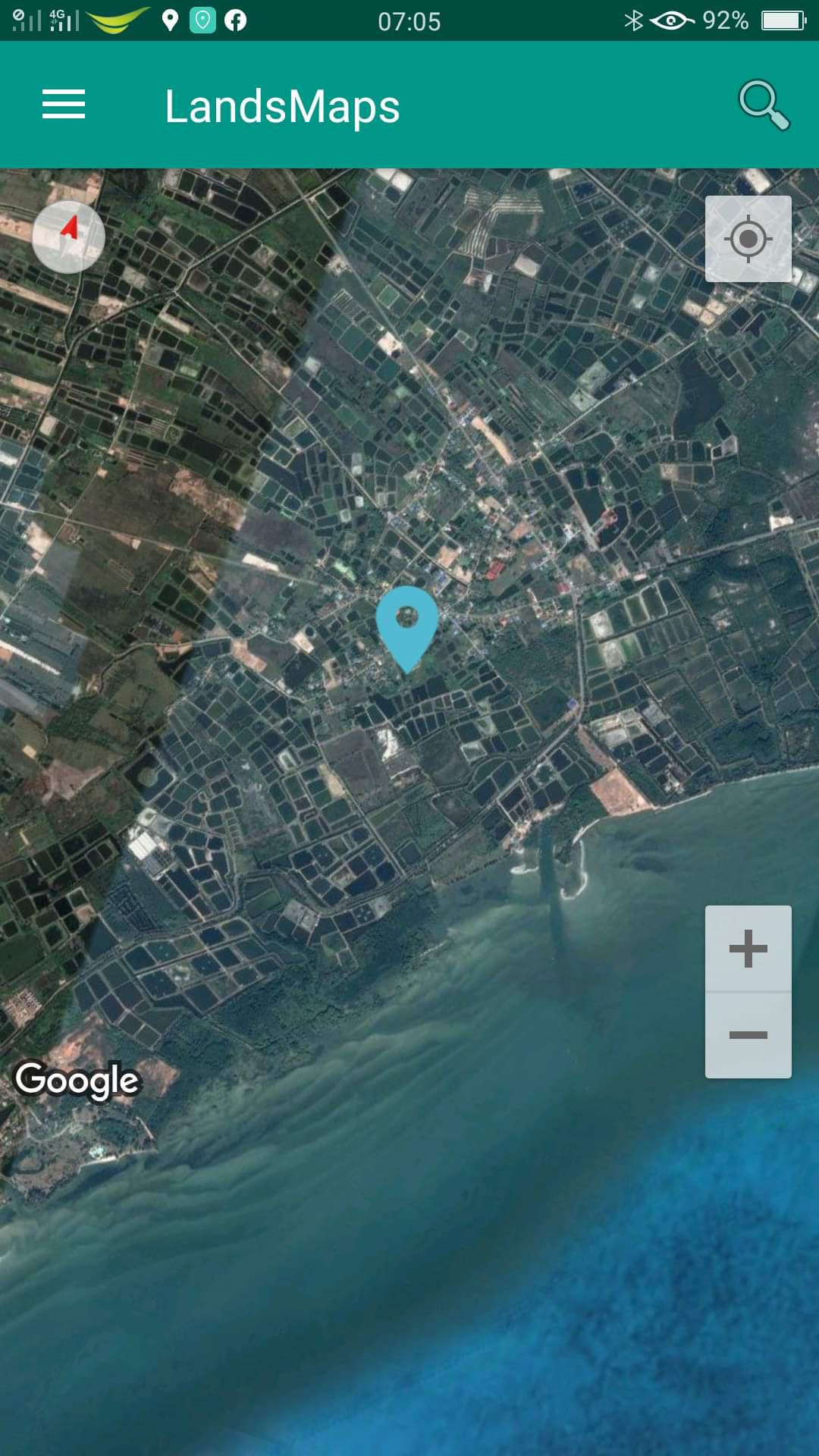Tap the compass to reset orientation
819x1456 pixels.
[x=68, y=237]
